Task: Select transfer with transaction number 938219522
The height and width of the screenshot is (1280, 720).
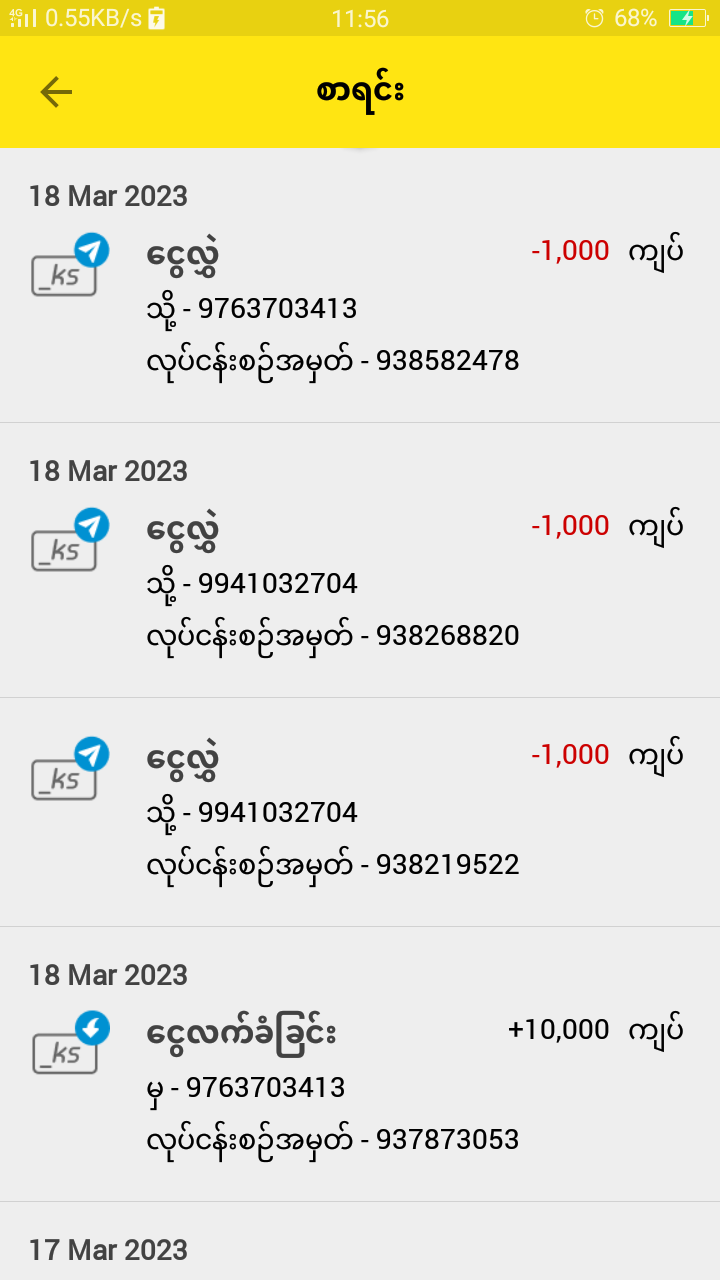Action: (x=360, y=812)
